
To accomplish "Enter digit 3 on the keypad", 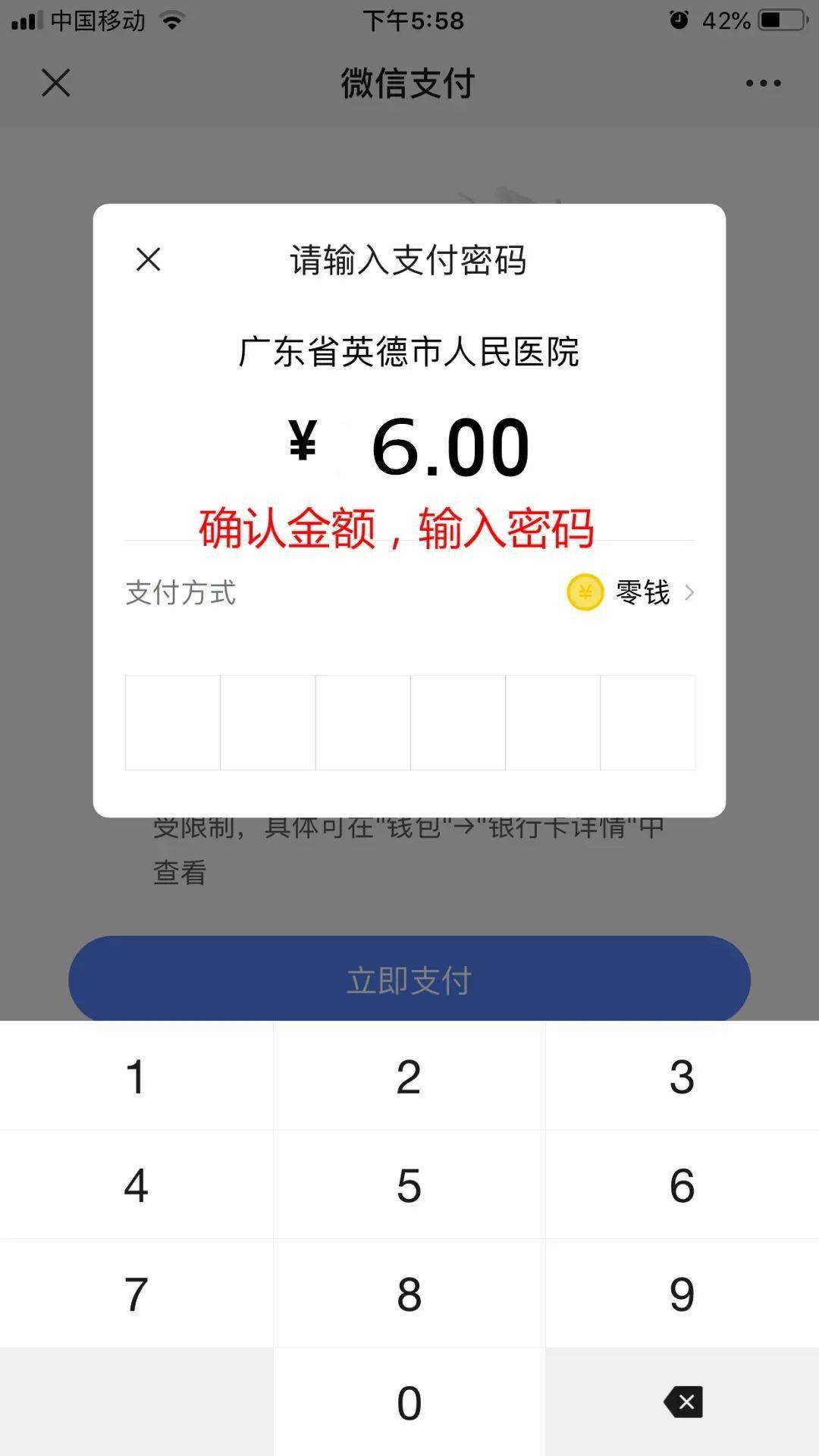I will [x=682, y=1076].
